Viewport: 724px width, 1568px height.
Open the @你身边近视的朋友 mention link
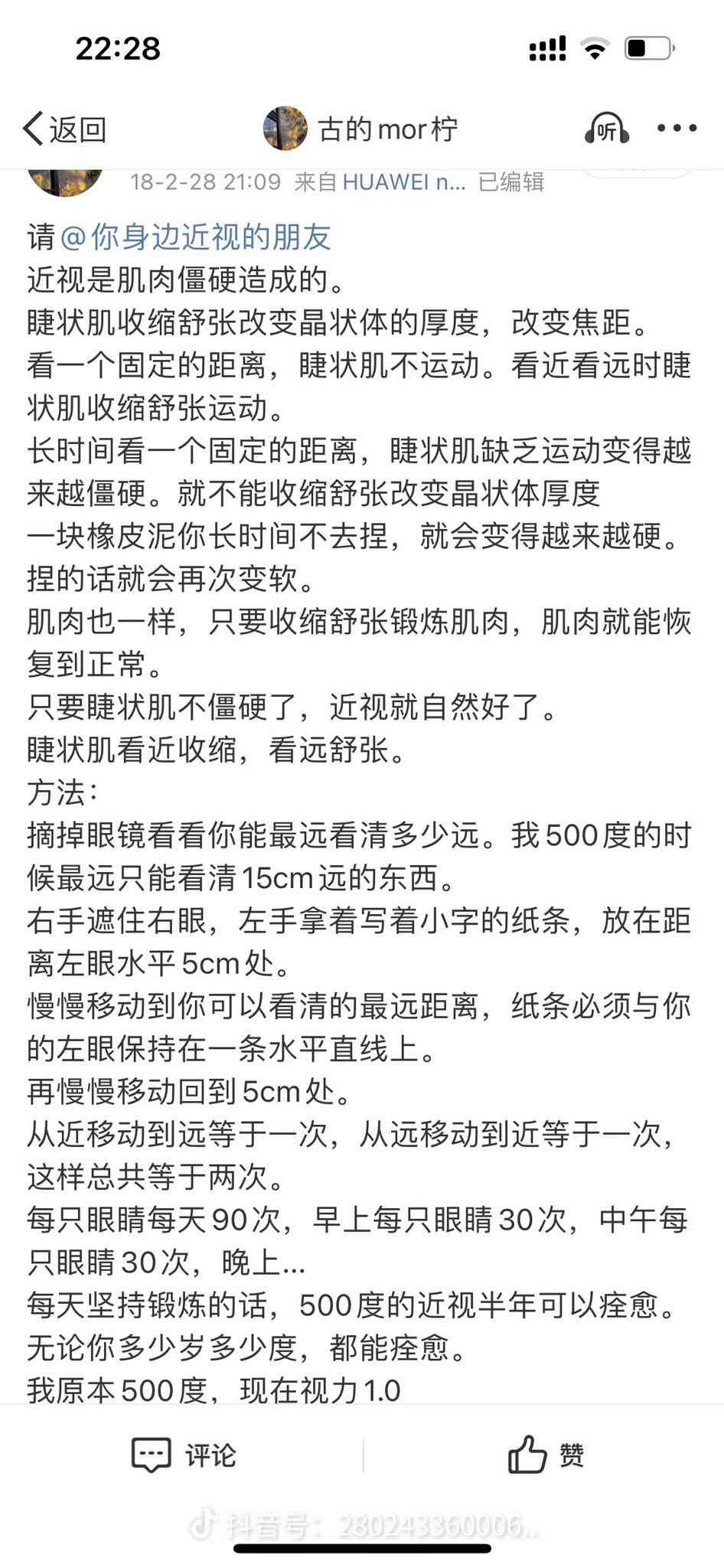195,237
